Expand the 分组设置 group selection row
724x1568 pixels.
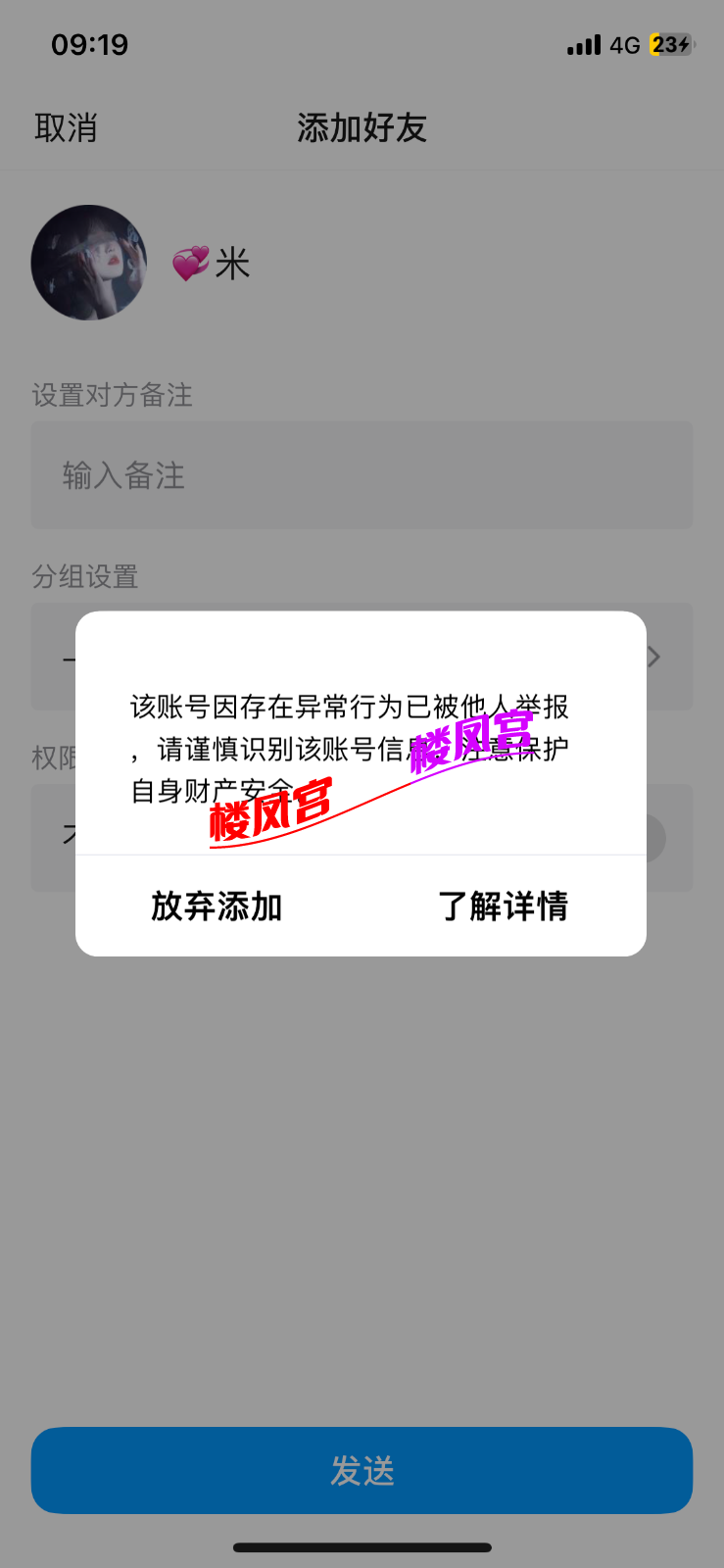[362, 657]
